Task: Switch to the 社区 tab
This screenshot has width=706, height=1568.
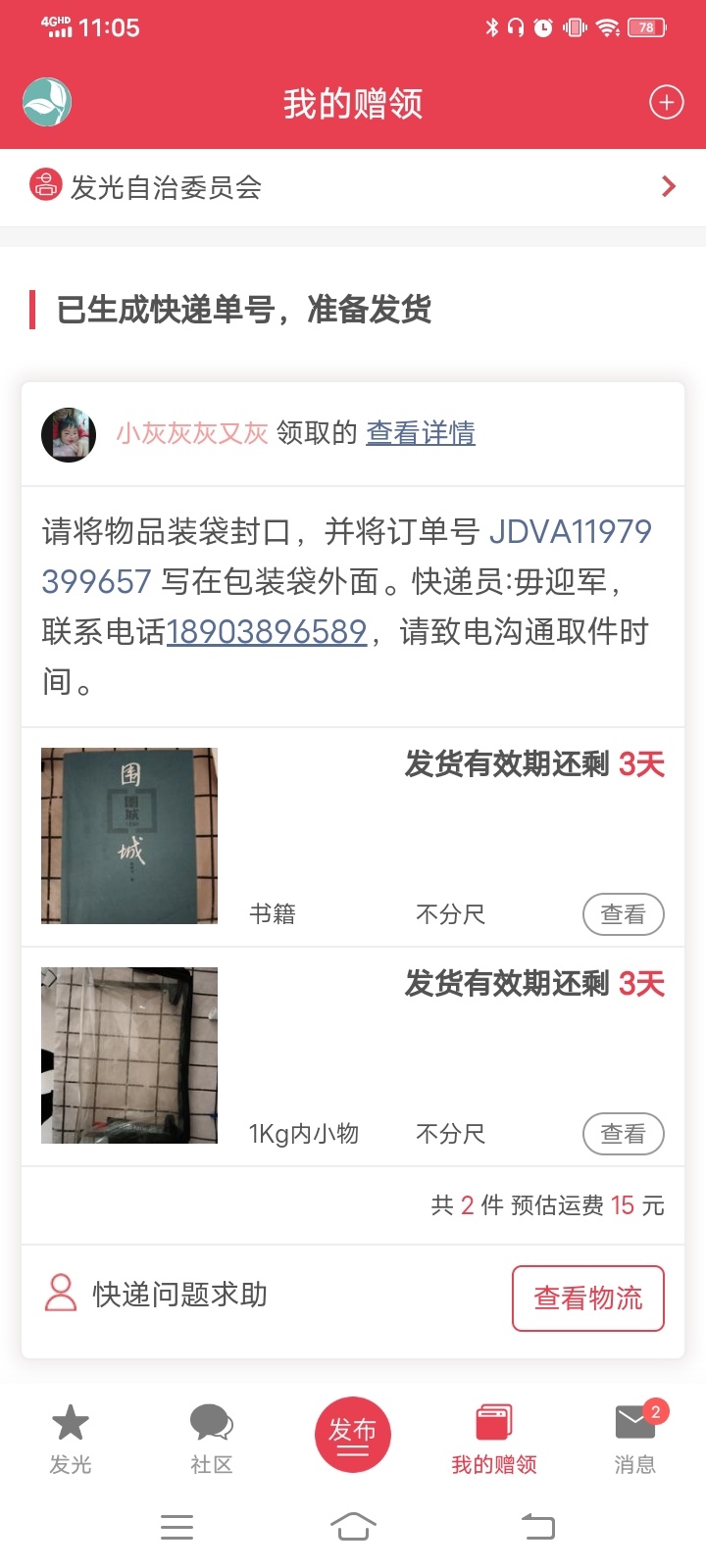Action: 212,1439
